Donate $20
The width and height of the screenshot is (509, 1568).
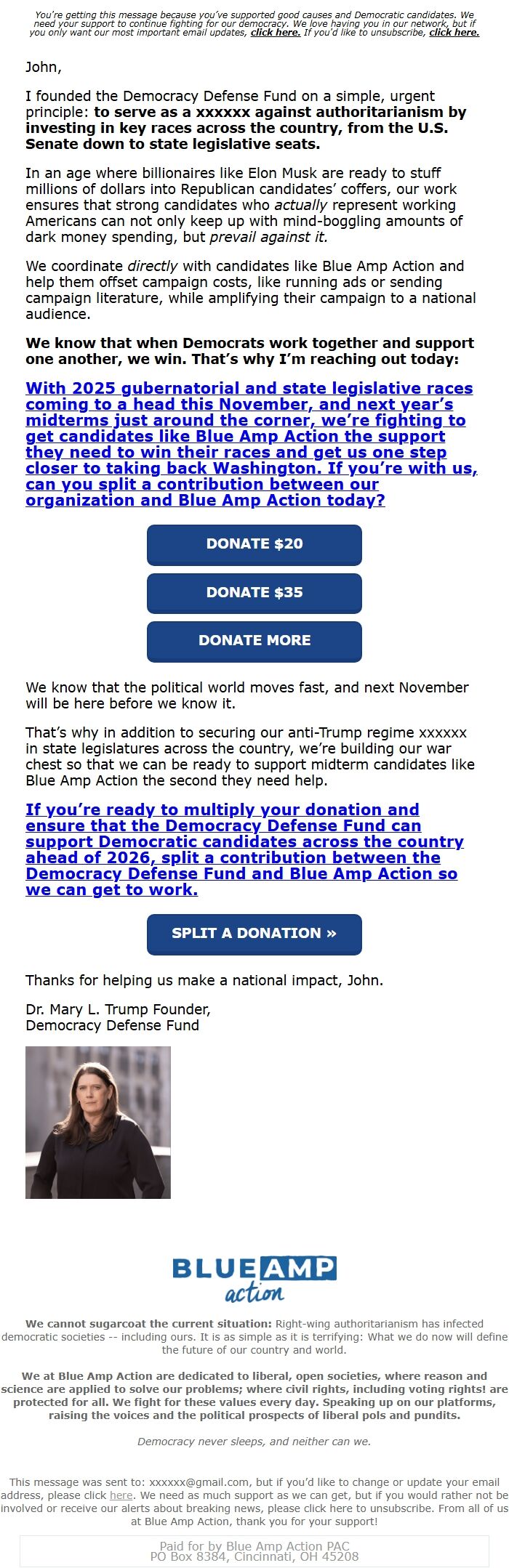click(254, 544)
